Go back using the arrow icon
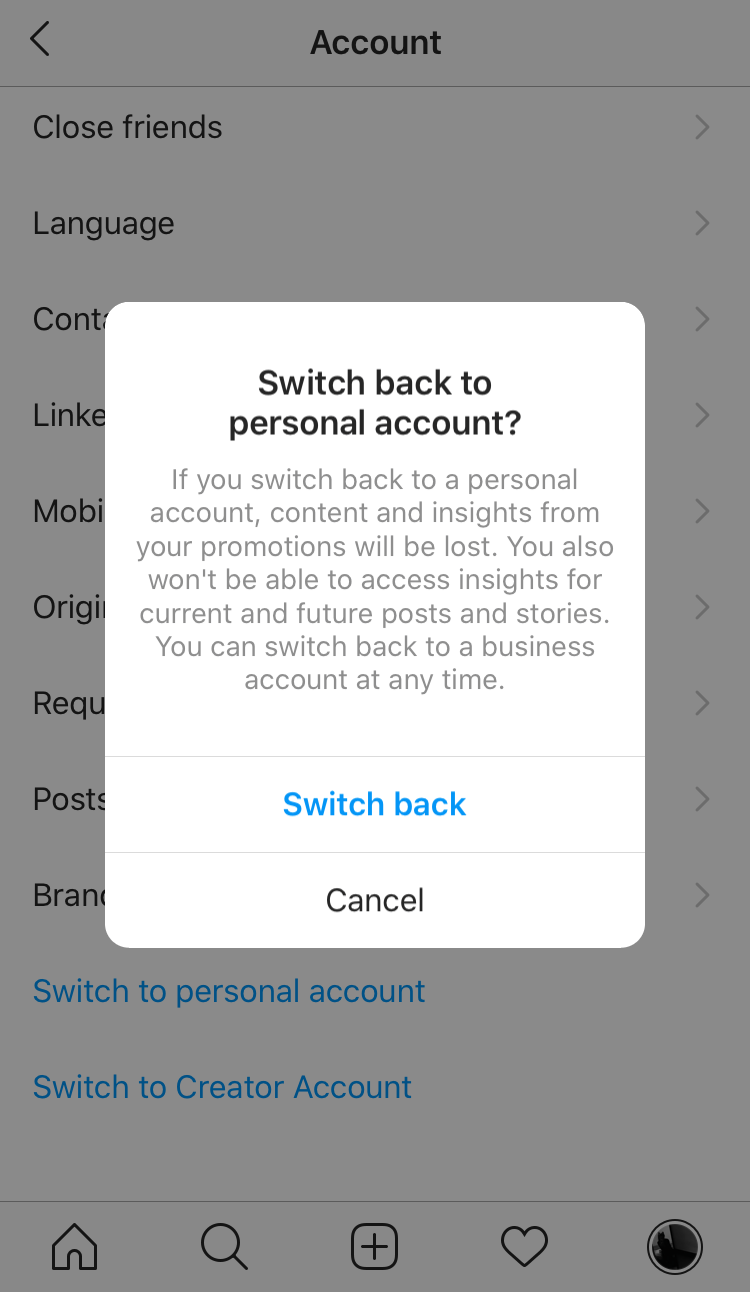The image size is (750, 1292). pyautogui.click(x=40, y=40)
